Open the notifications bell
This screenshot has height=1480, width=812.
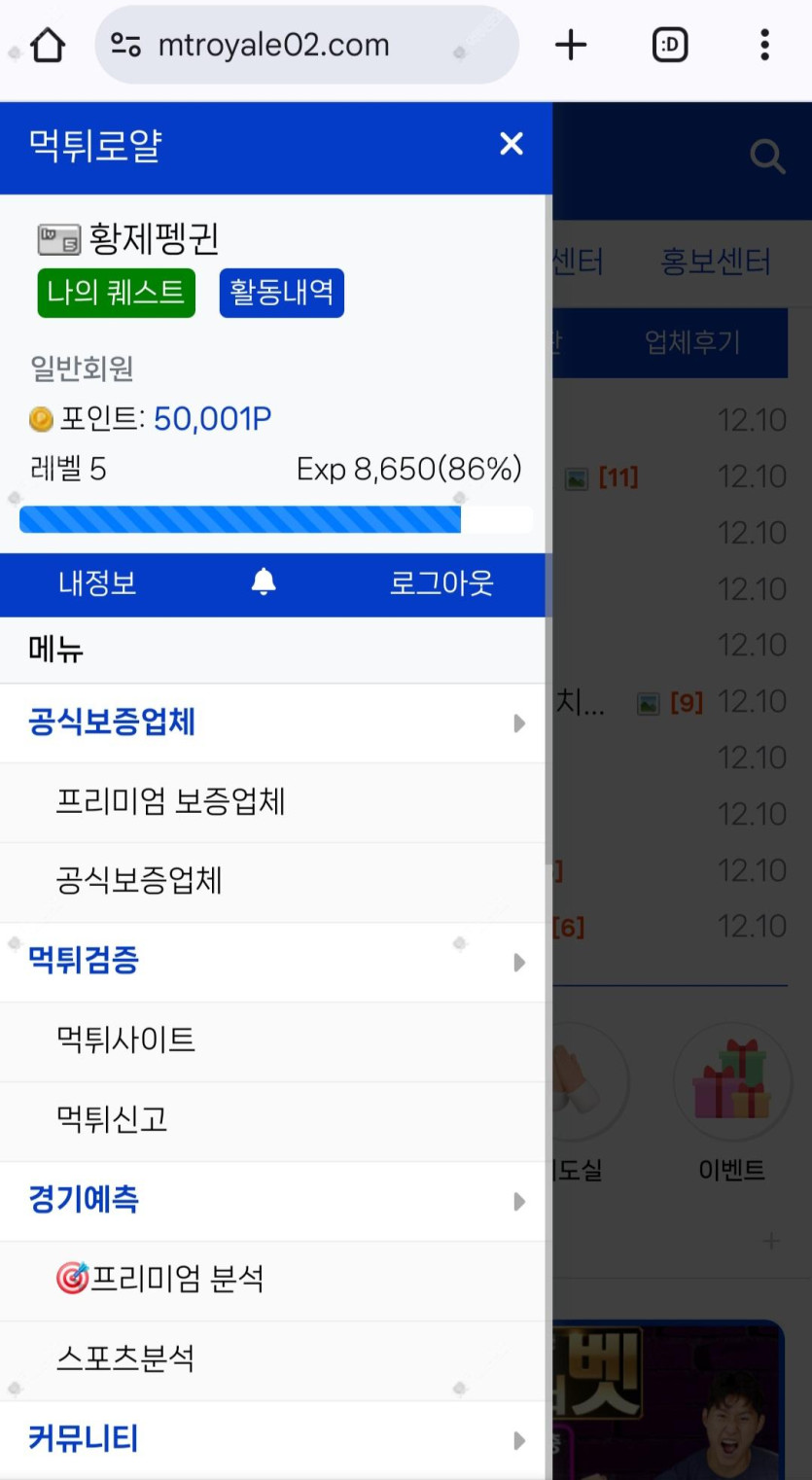click(x=264, y=582)
